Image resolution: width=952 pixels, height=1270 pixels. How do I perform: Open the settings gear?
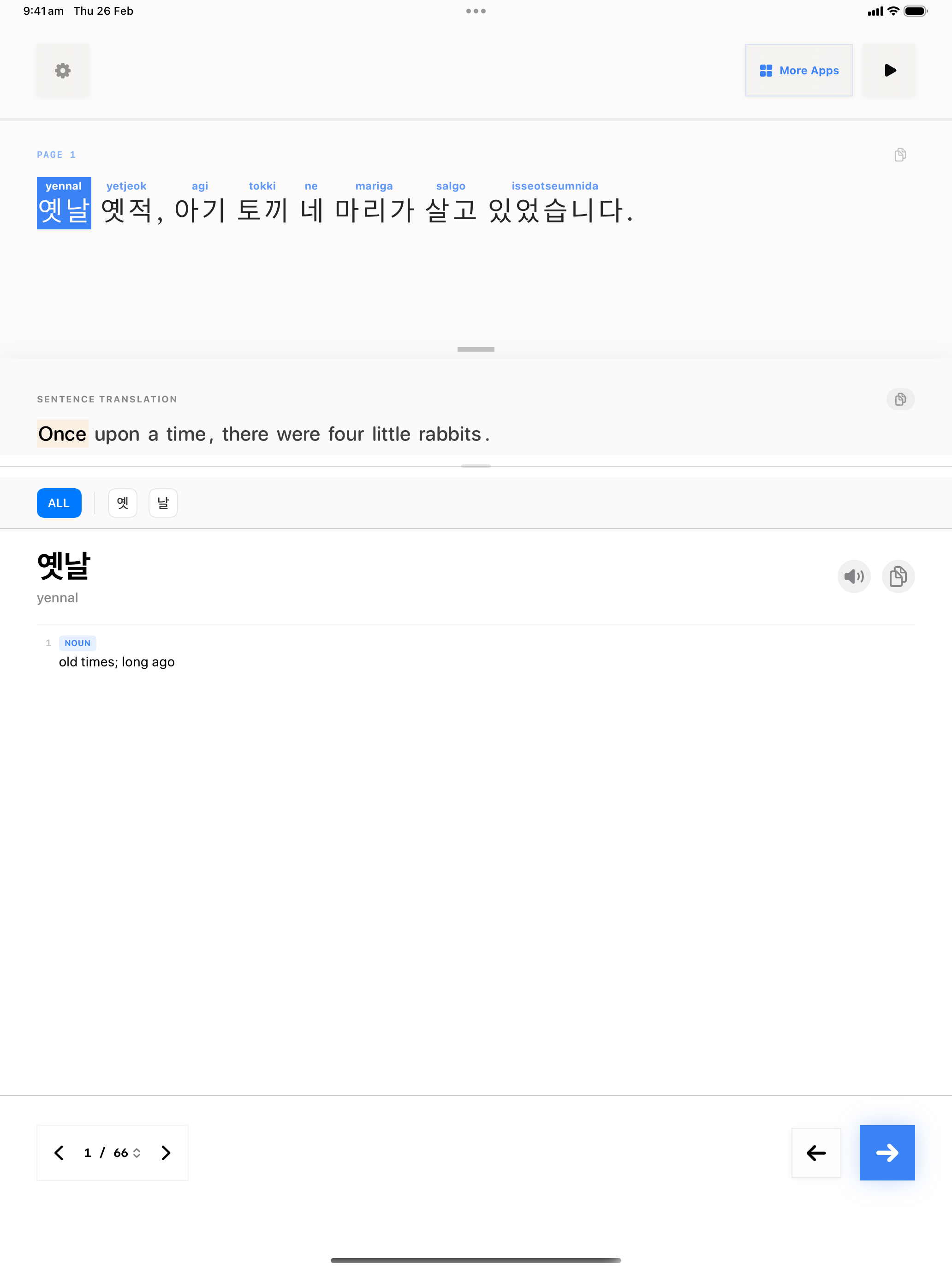coord(63,71)
